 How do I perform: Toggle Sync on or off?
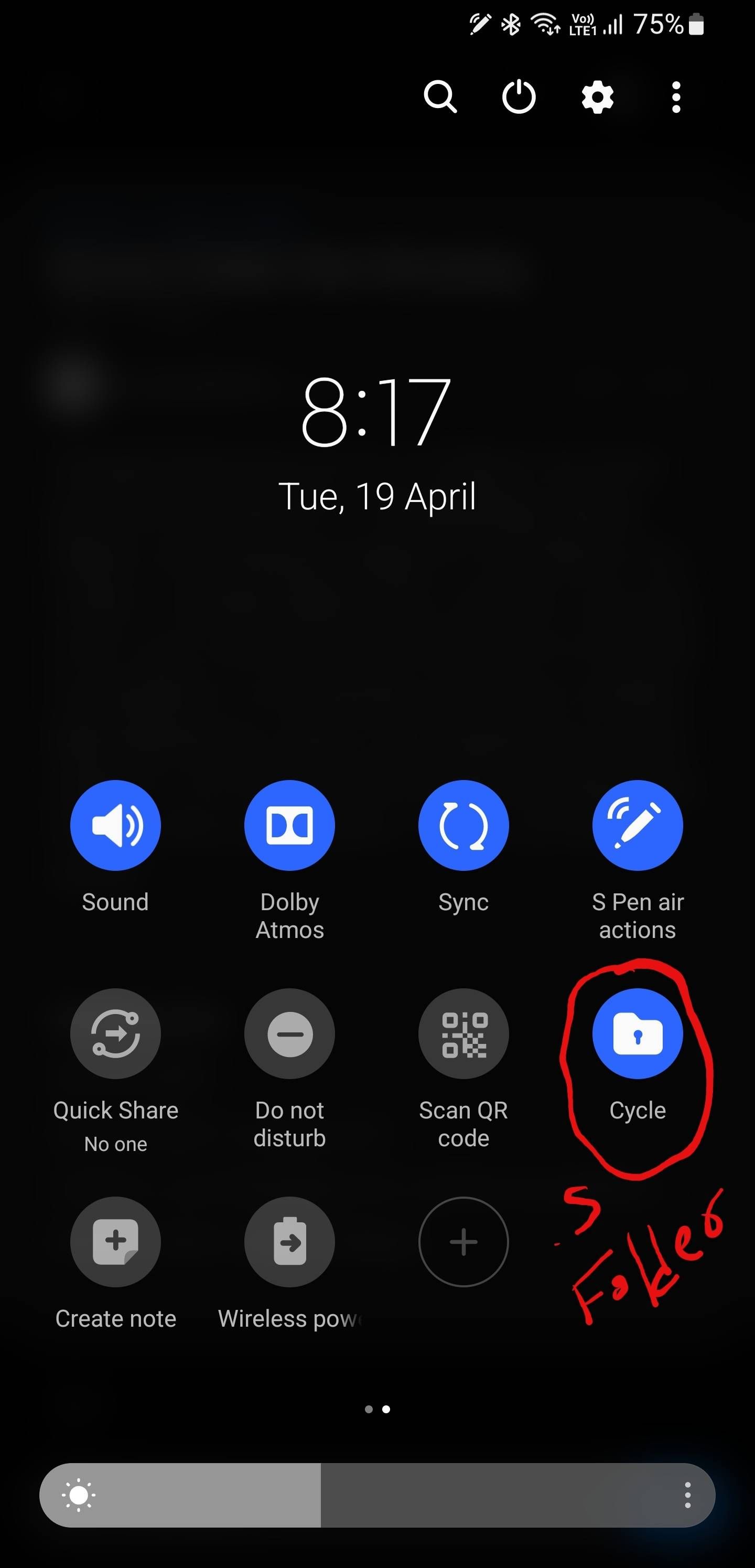(463, 824)
